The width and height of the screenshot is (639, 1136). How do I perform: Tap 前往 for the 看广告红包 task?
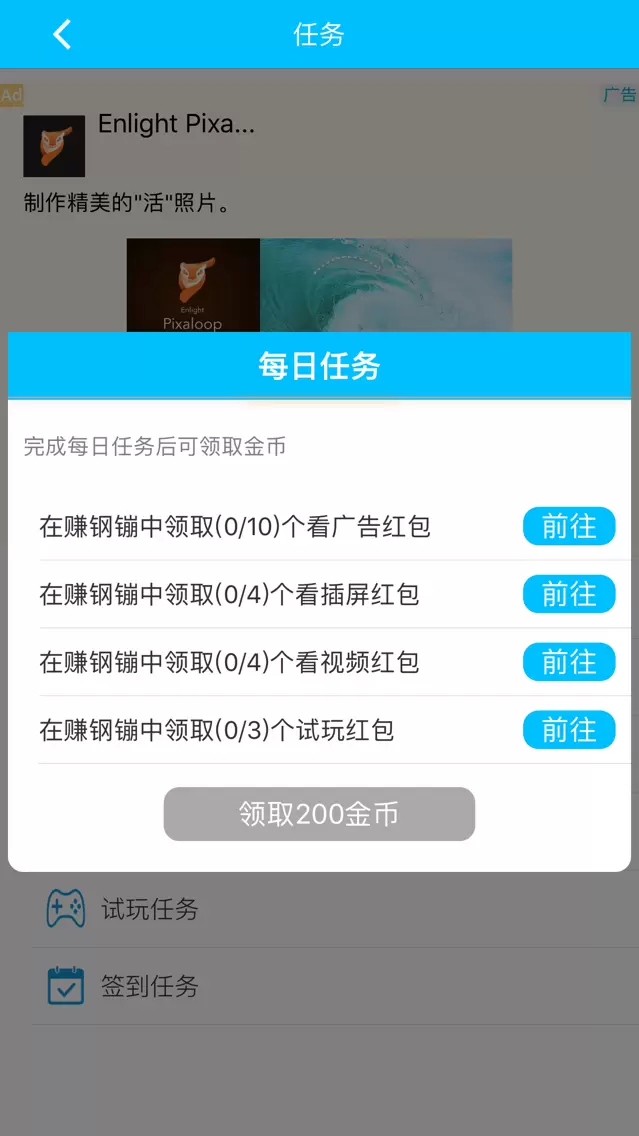568,526
